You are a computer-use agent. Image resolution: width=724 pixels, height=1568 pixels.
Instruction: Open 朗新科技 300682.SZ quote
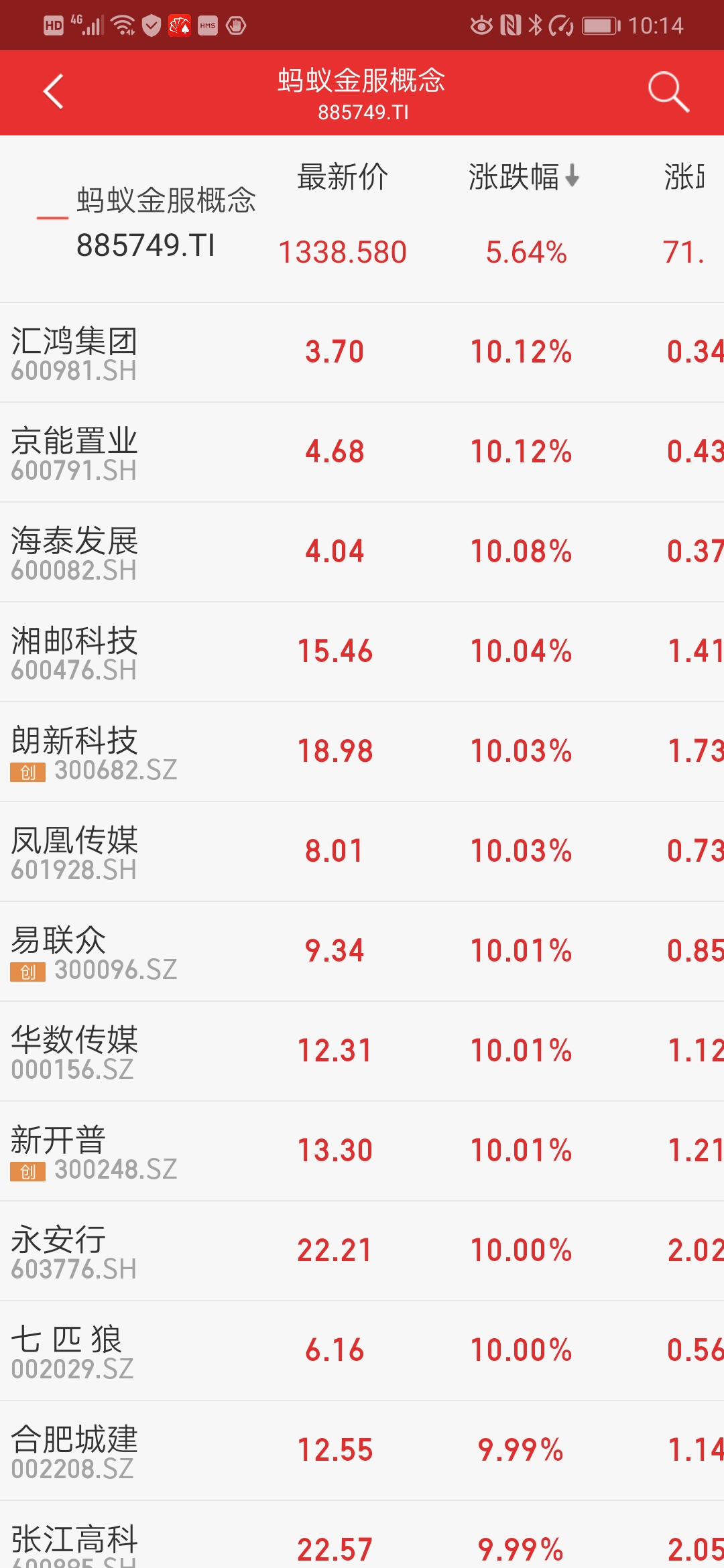point(362,752)
